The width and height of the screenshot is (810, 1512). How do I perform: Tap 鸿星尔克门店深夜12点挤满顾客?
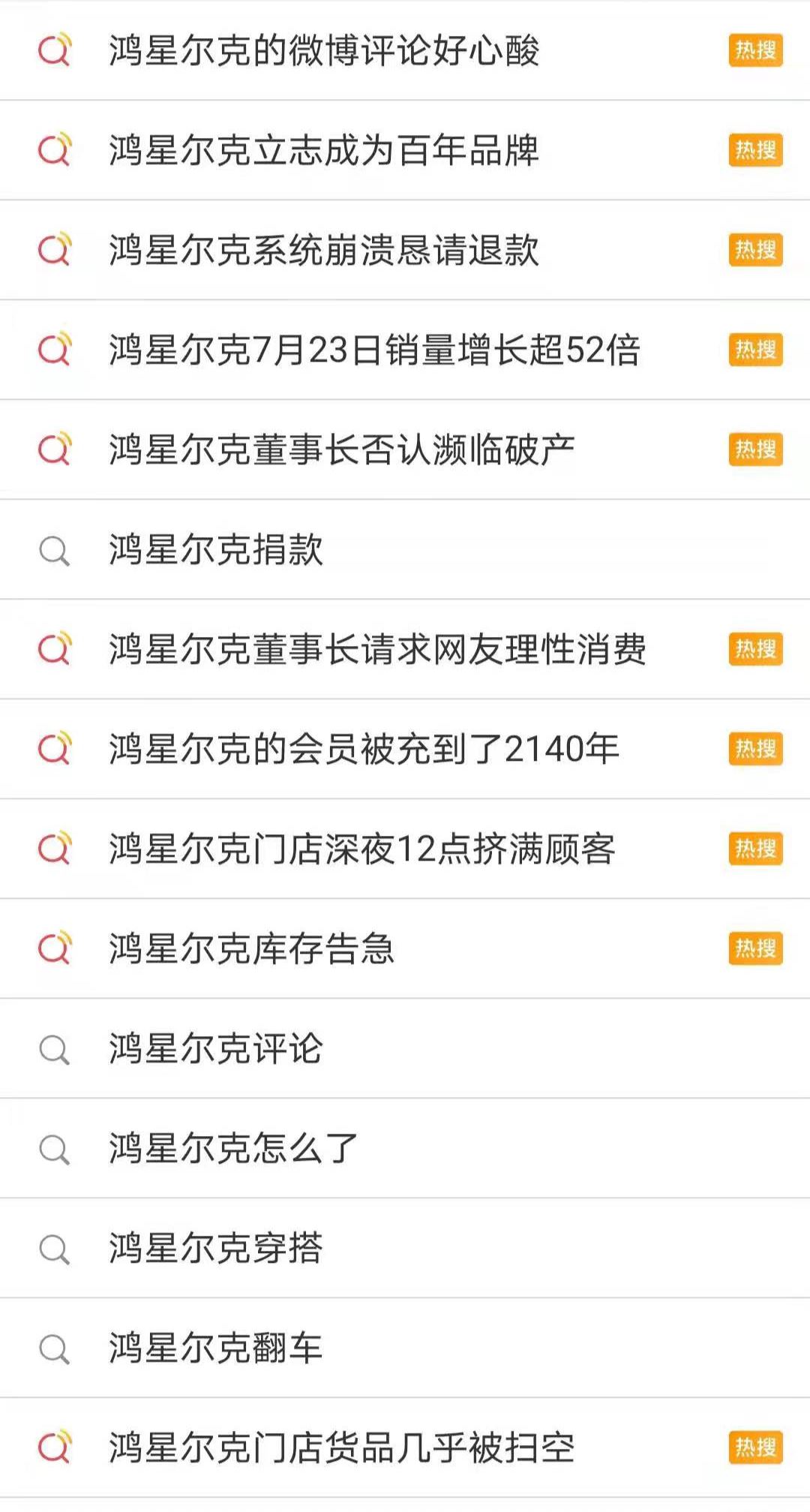coord(361,849)
